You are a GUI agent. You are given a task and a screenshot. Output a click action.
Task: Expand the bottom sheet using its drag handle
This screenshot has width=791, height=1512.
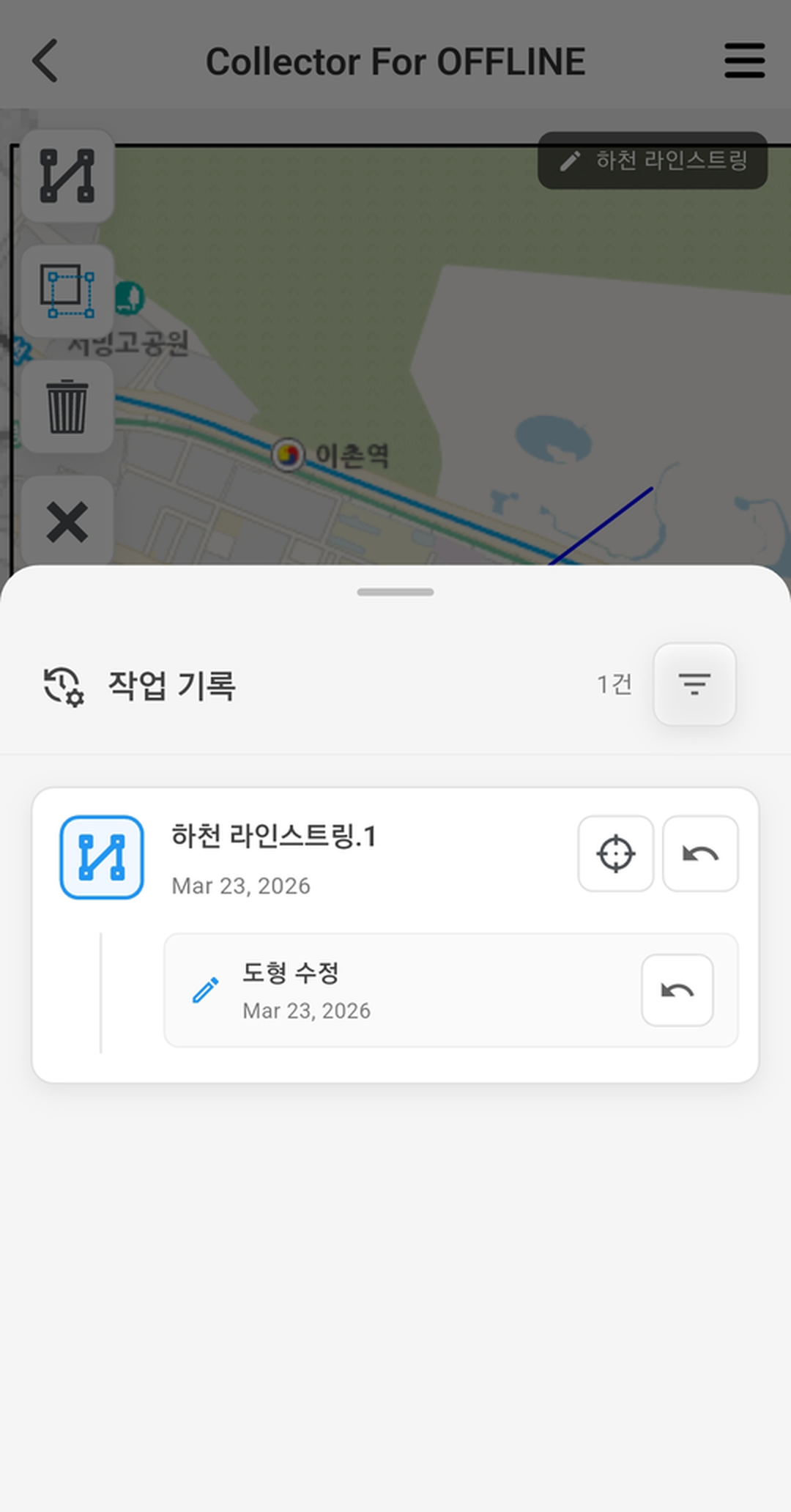(395, 590)
